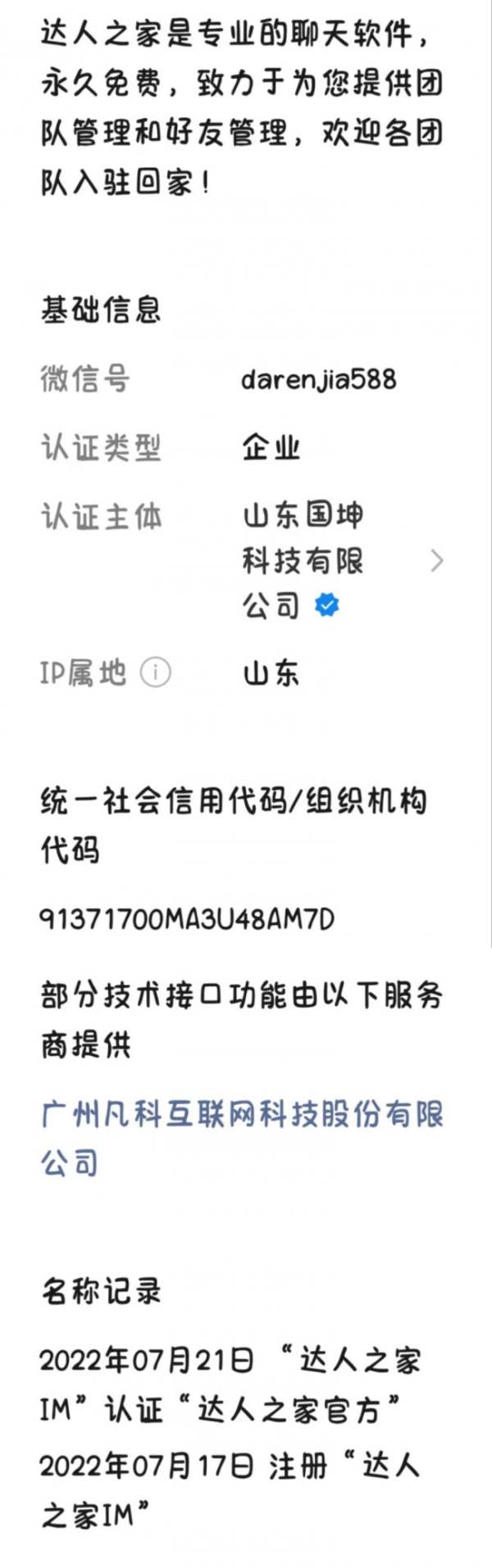This screenshot has height=1568, width=492.
Task: Open the 广州凡科互联网科技股份有限公司 link
Action: [242, 1116]
